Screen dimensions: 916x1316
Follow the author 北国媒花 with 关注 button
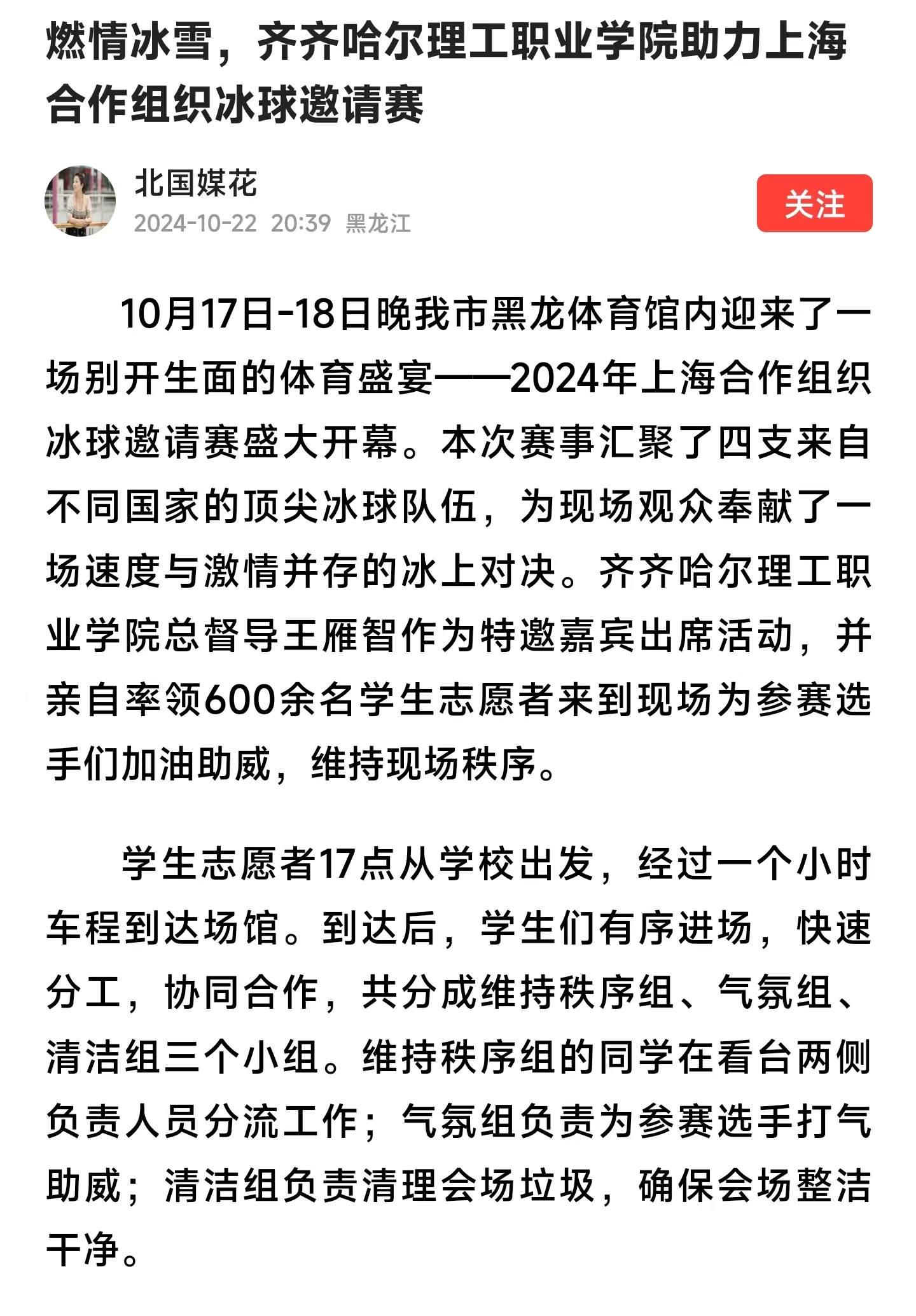(814, 204)
